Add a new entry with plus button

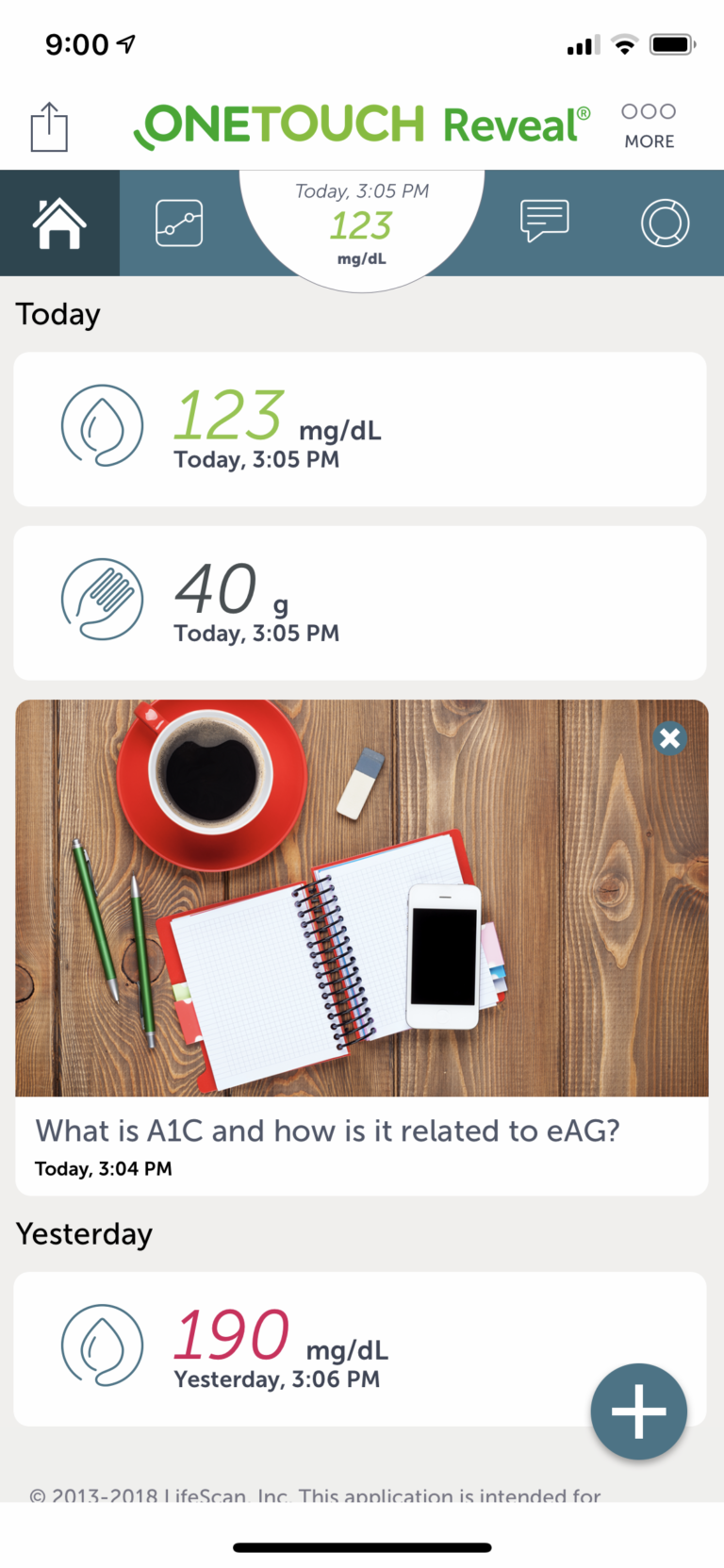[639, 1411]
